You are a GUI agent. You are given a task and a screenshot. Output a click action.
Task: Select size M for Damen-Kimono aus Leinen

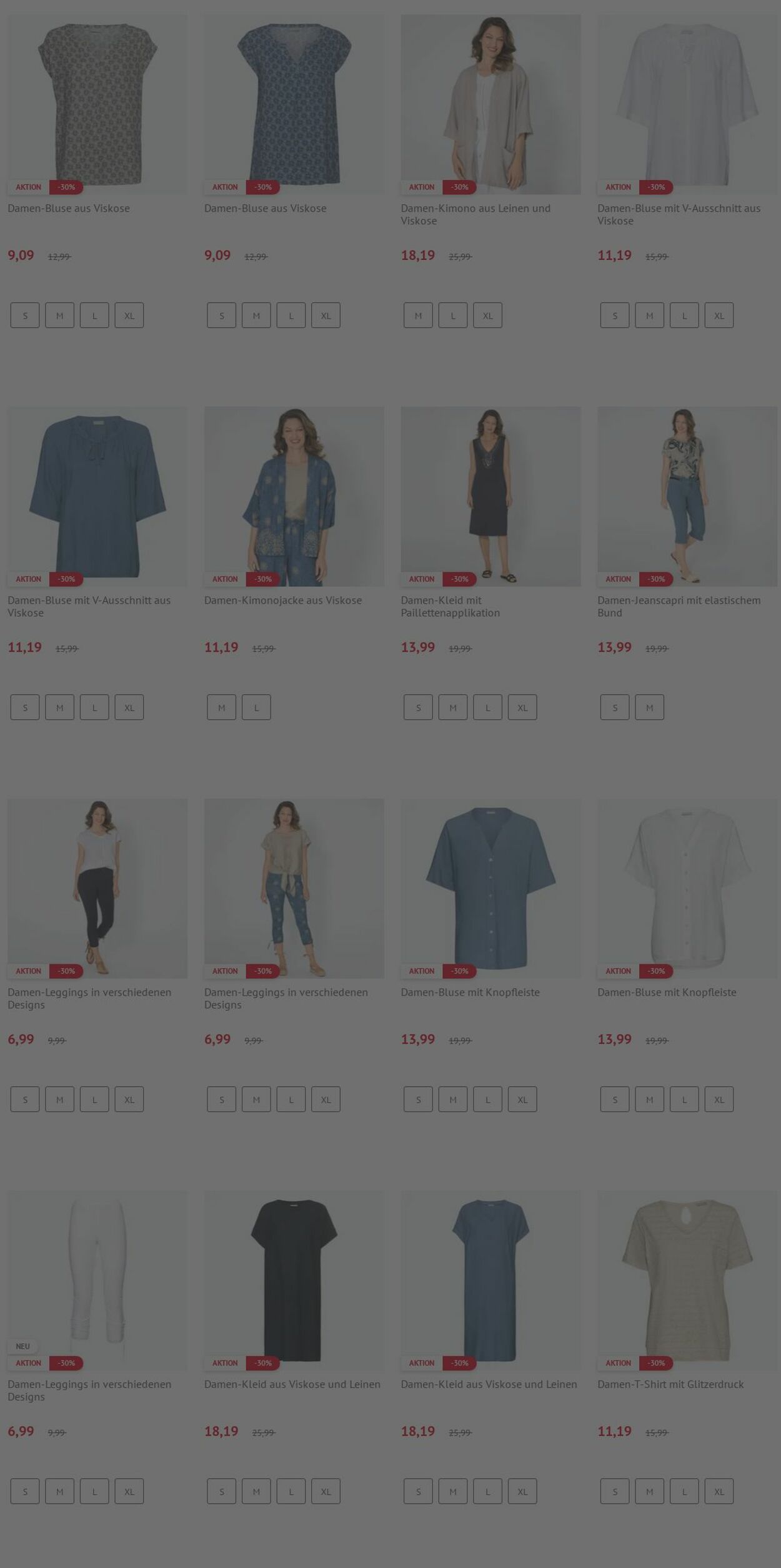[418, 316]
